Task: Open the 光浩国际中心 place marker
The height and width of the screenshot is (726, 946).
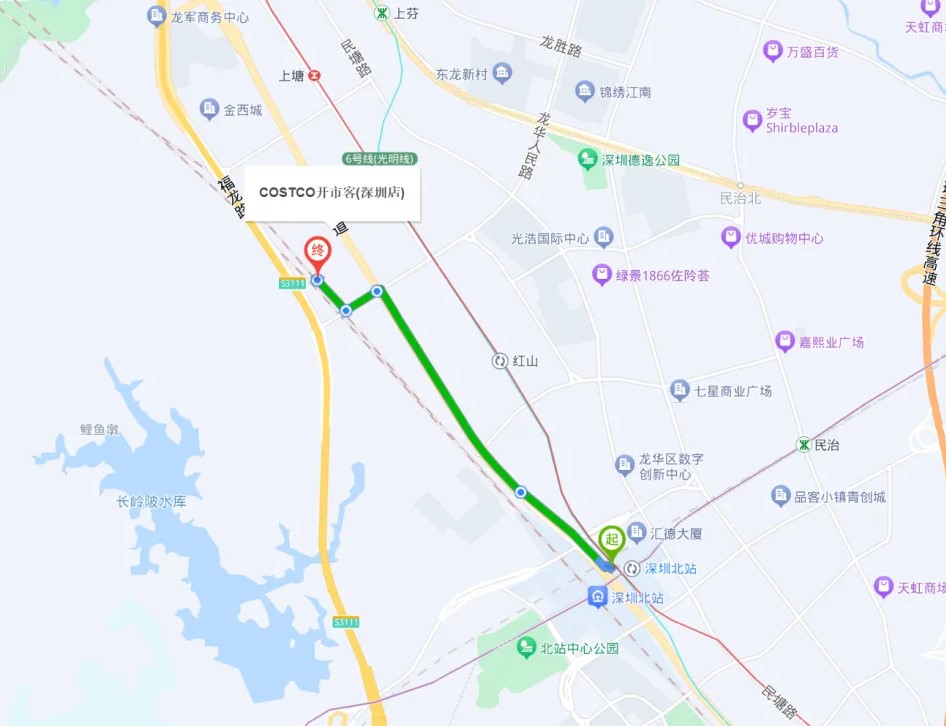Action: (603, 237)
